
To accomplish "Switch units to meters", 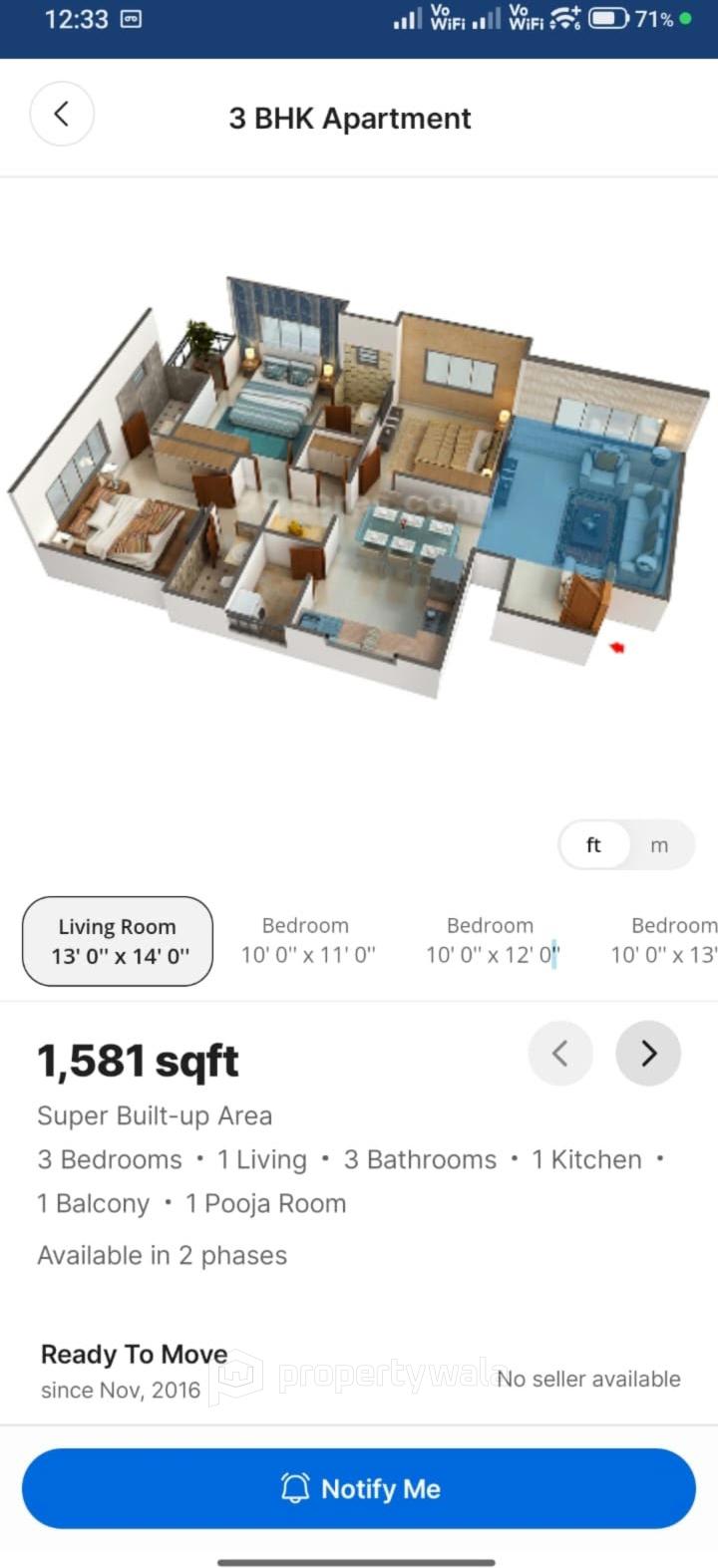I will pos(659,845).
